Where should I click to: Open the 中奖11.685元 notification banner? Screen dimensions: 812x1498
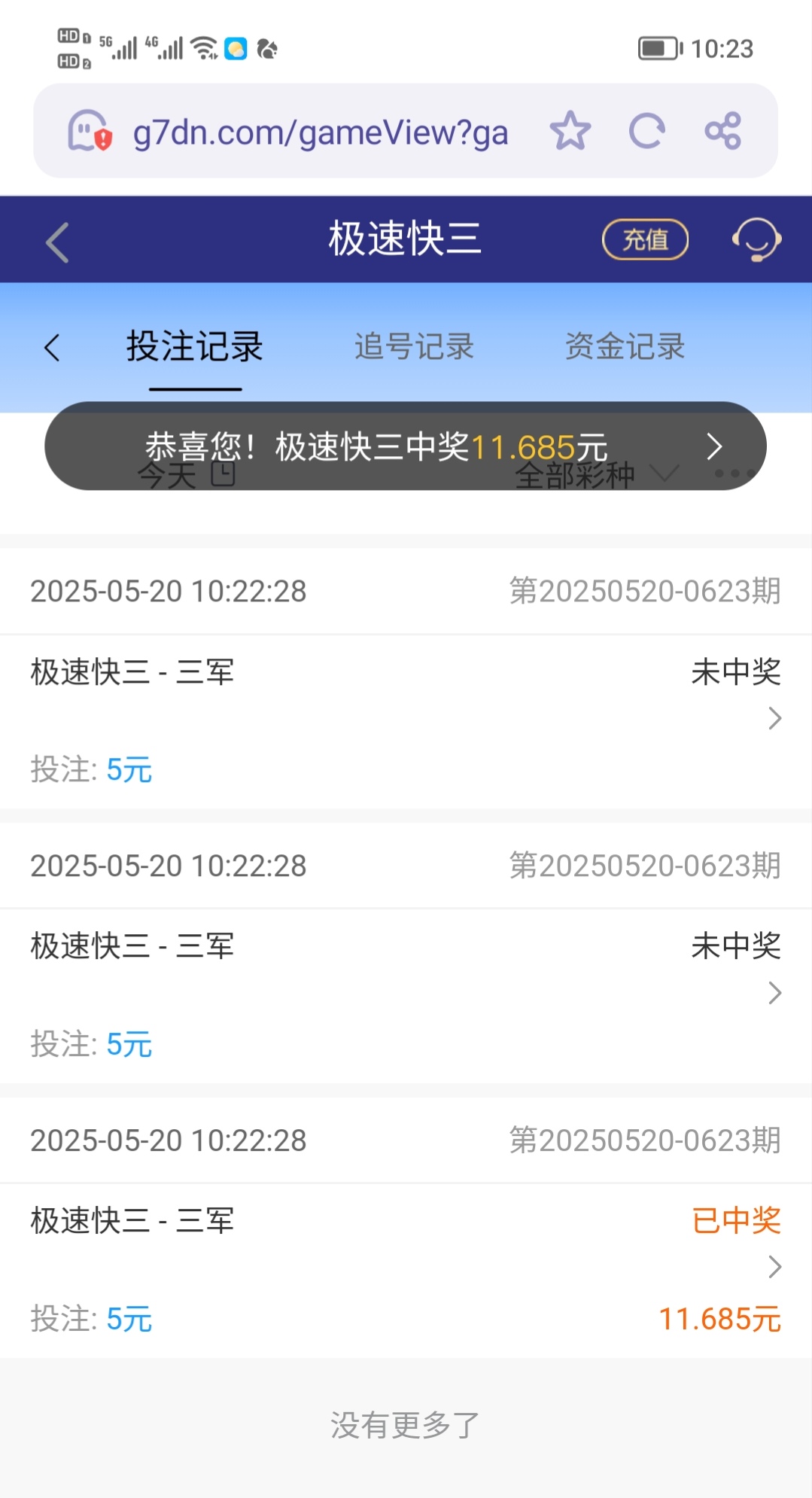[x=405, y=446]
